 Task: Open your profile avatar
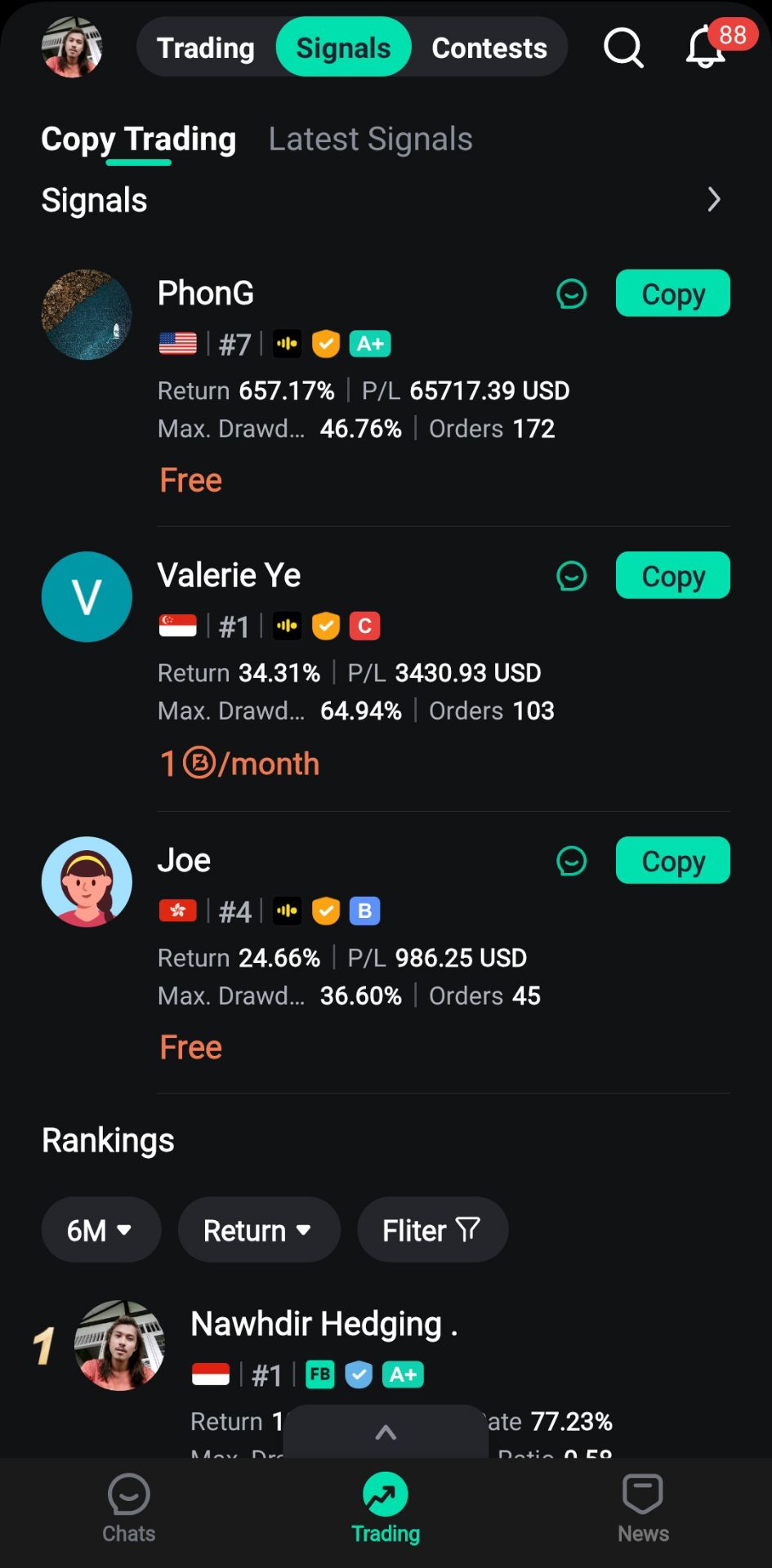click(x=72, y=47)
